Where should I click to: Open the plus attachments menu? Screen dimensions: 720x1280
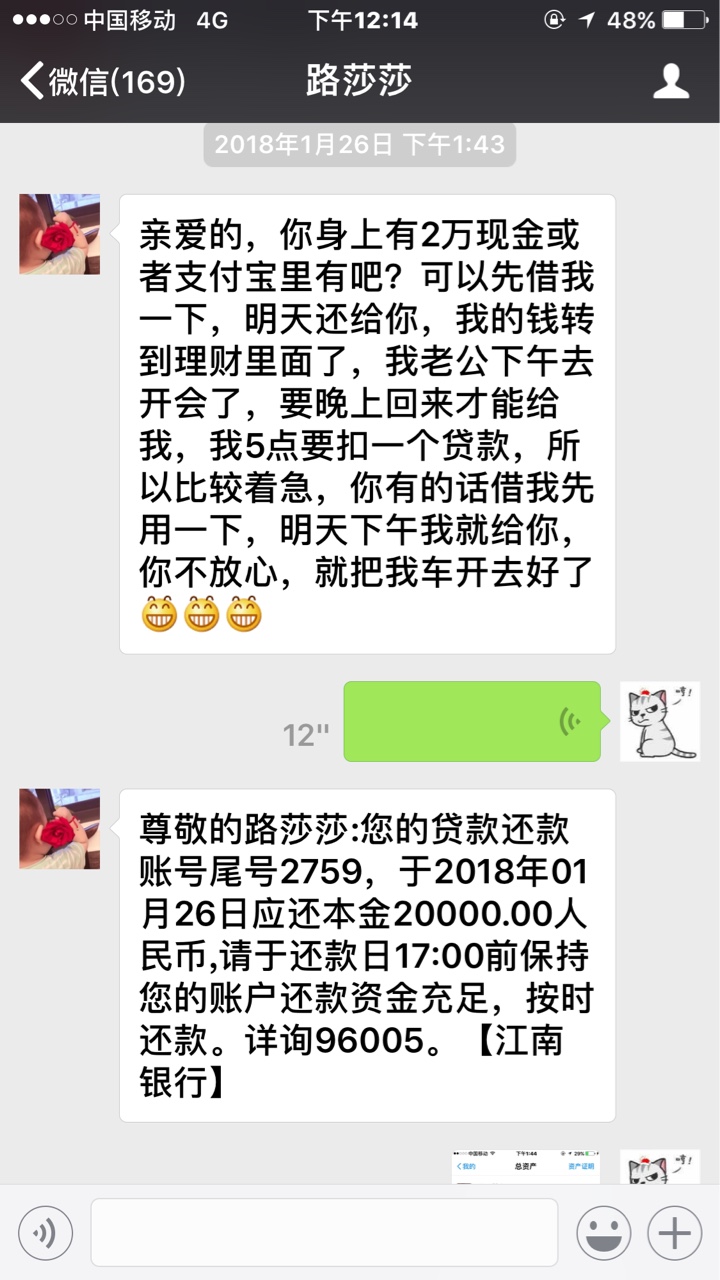pyautogui.click(x=674, y=1232)
